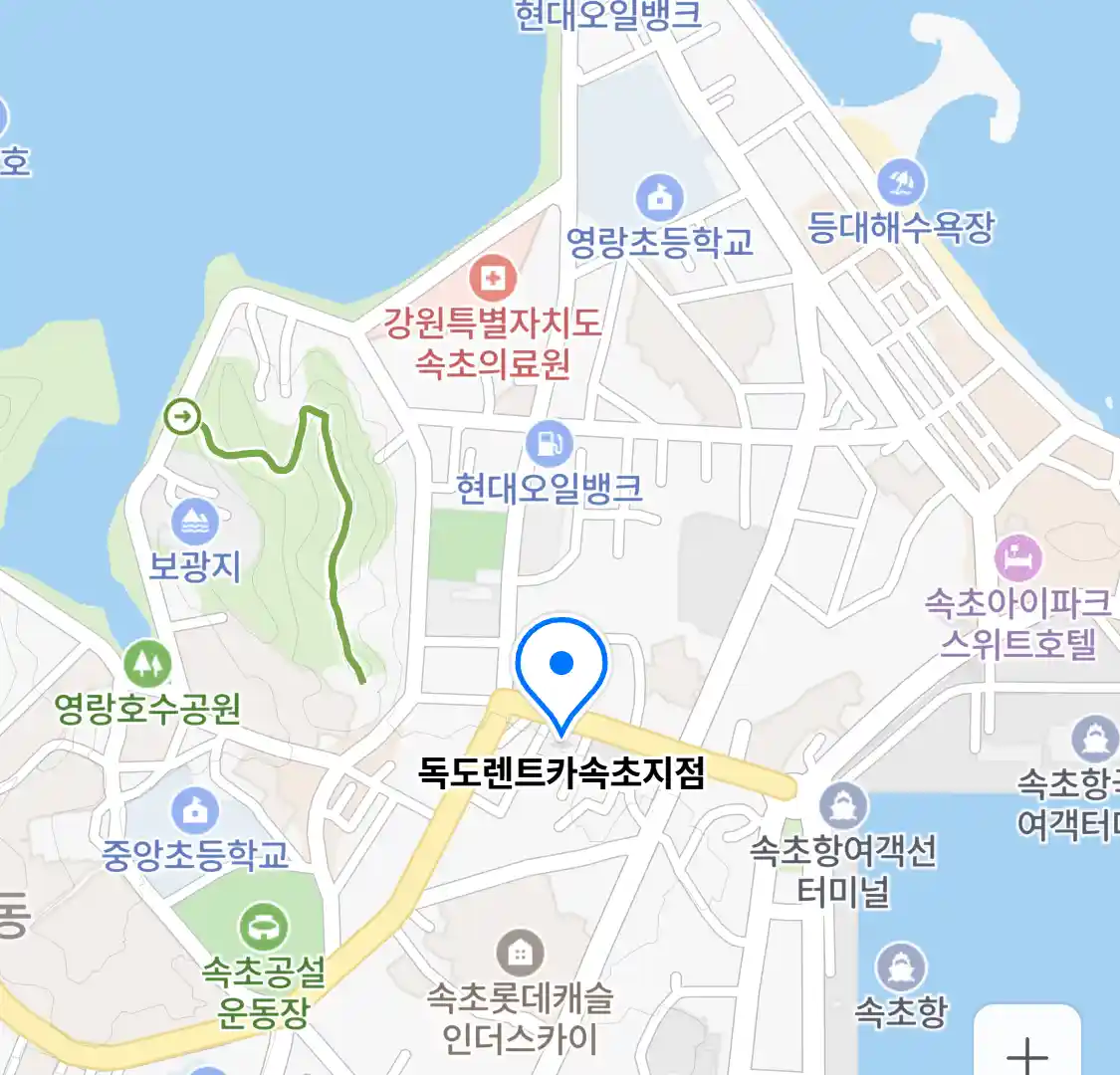Select the 보광지 marker

tap(195, 522)
